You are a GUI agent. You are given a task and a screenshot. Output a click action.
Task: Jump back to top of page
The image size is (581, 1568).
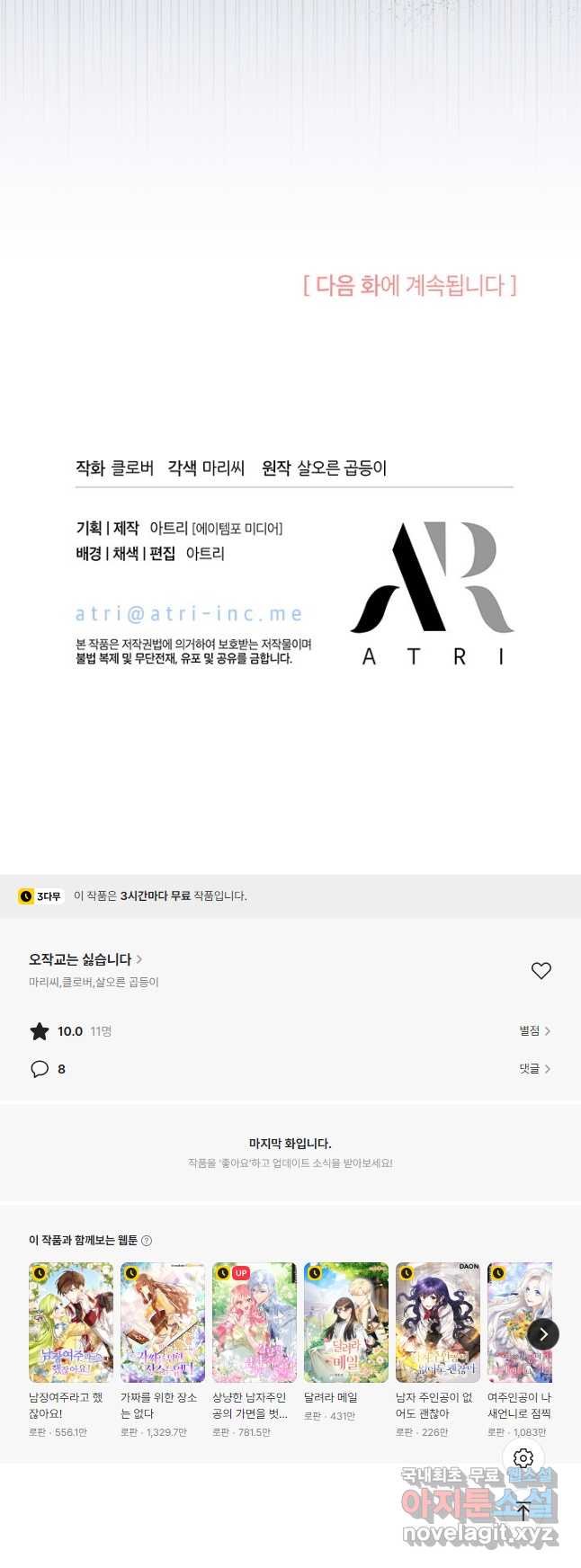(x=523, y=1511)
